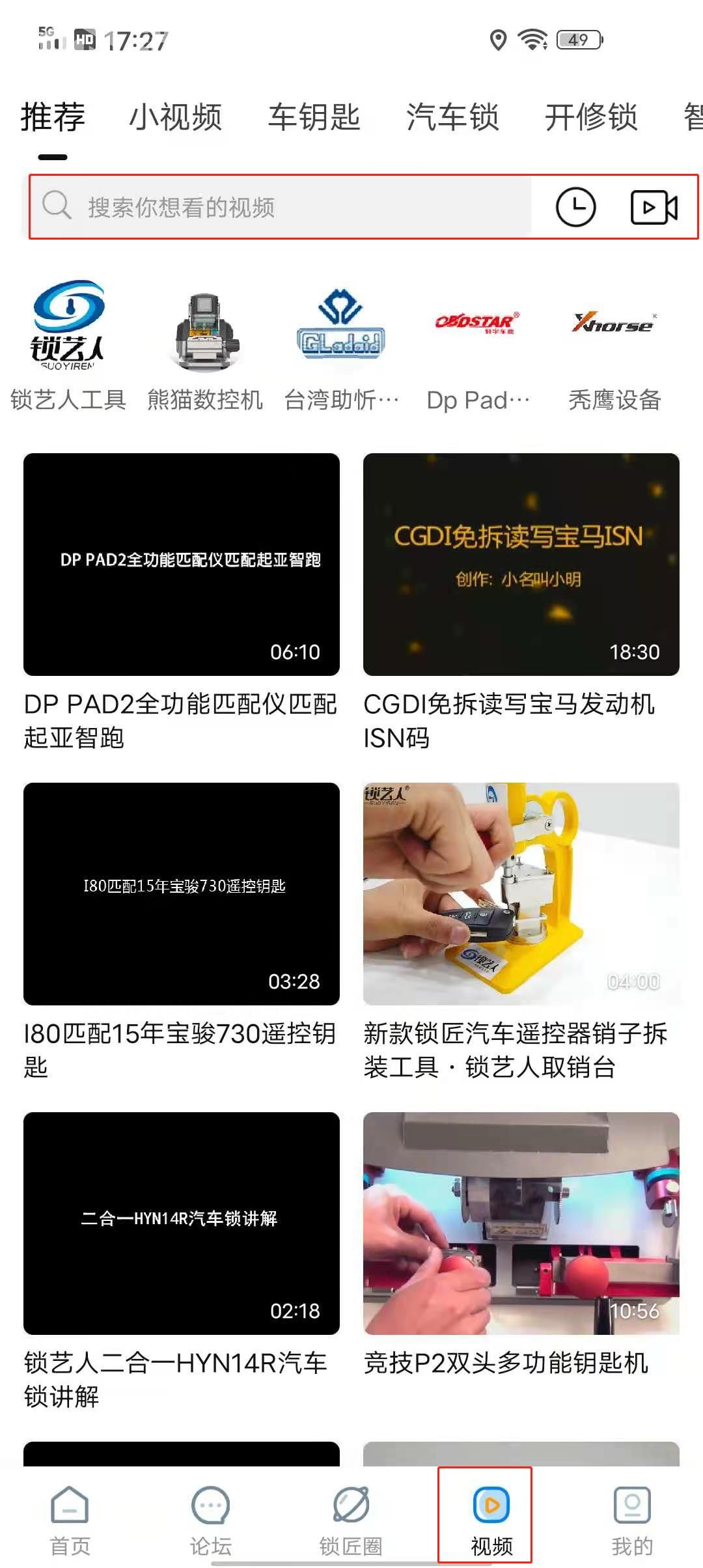Open 熊猫数控机 category

(x=205, y=345)
